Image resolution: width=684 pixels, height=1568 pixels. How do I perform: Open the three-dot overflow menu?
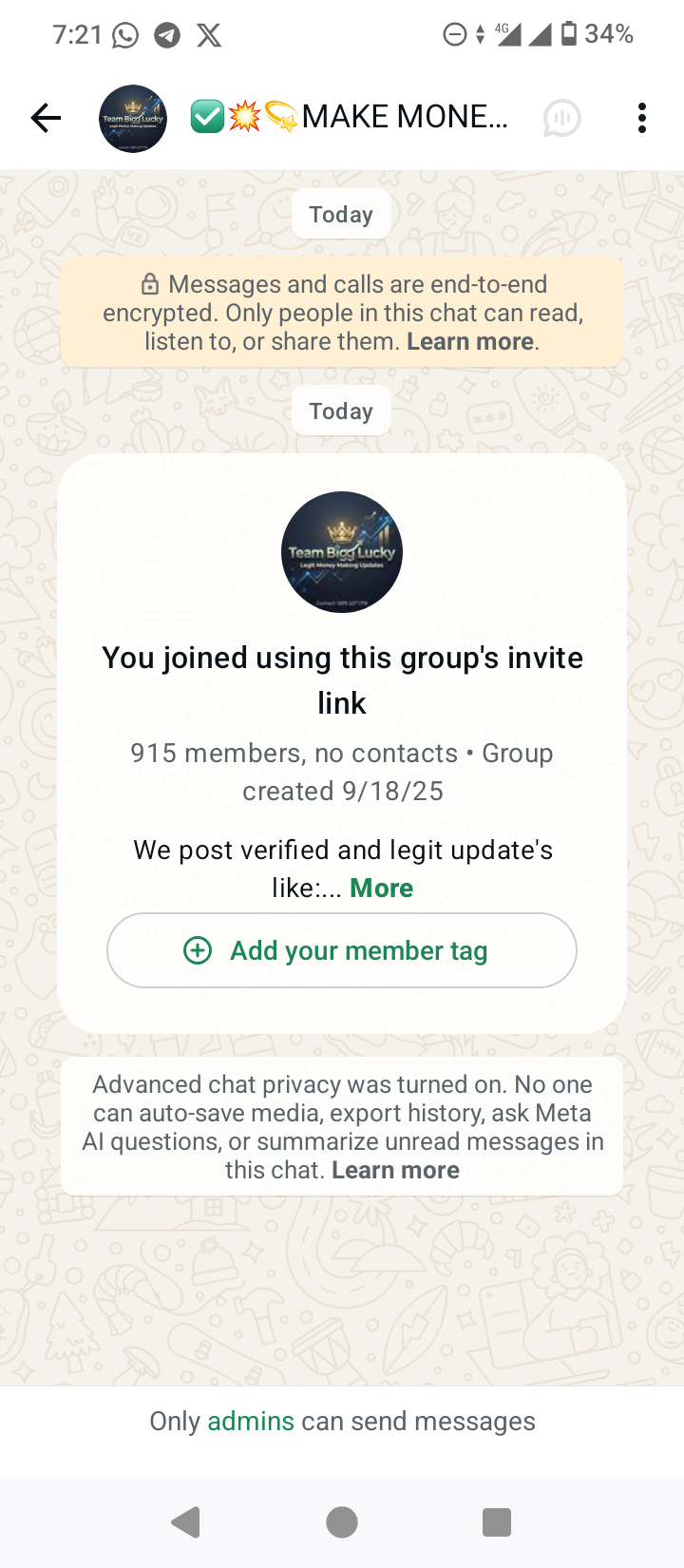(642, 118)
